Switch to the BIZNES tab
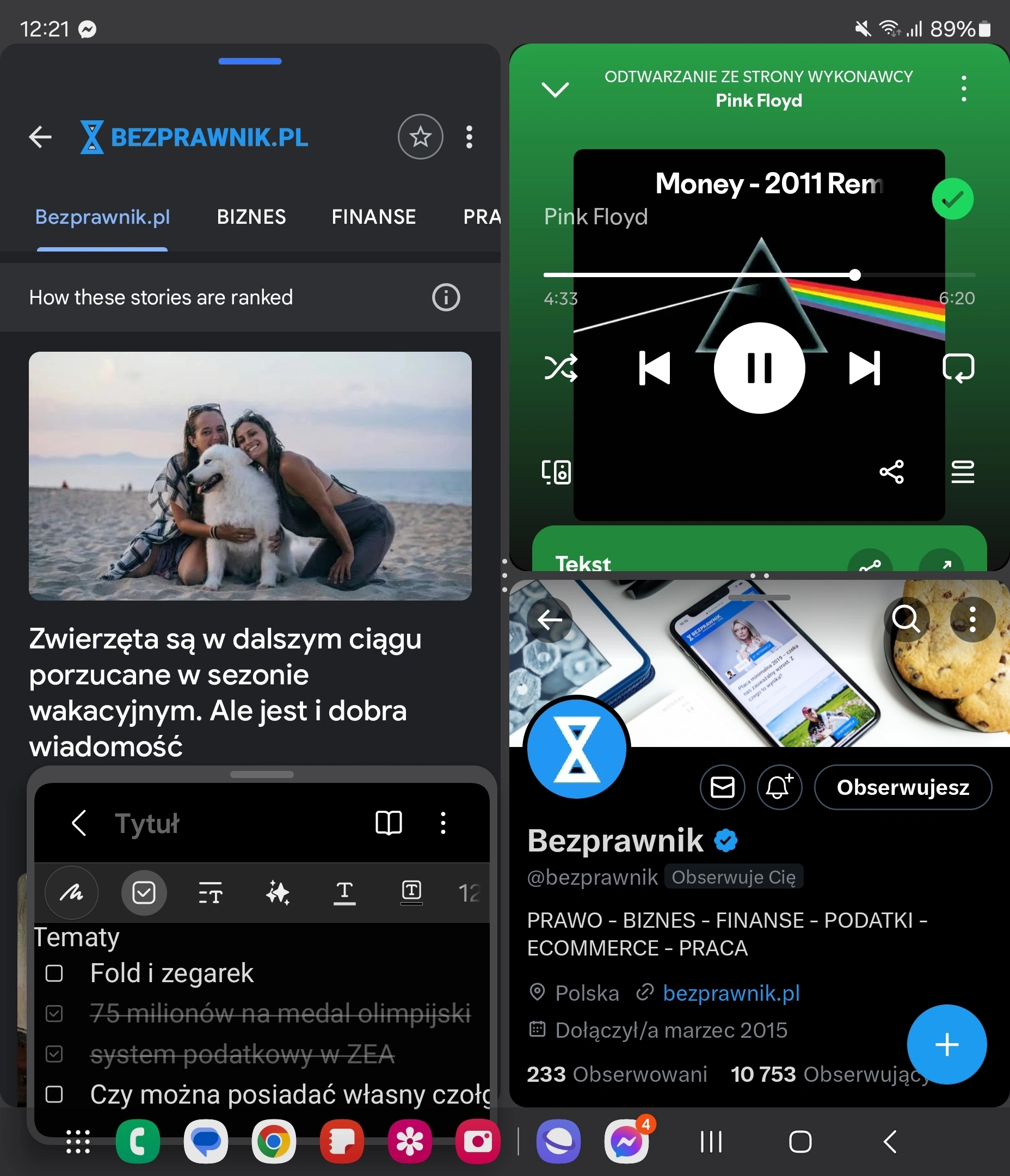 [x=251, y=217]
